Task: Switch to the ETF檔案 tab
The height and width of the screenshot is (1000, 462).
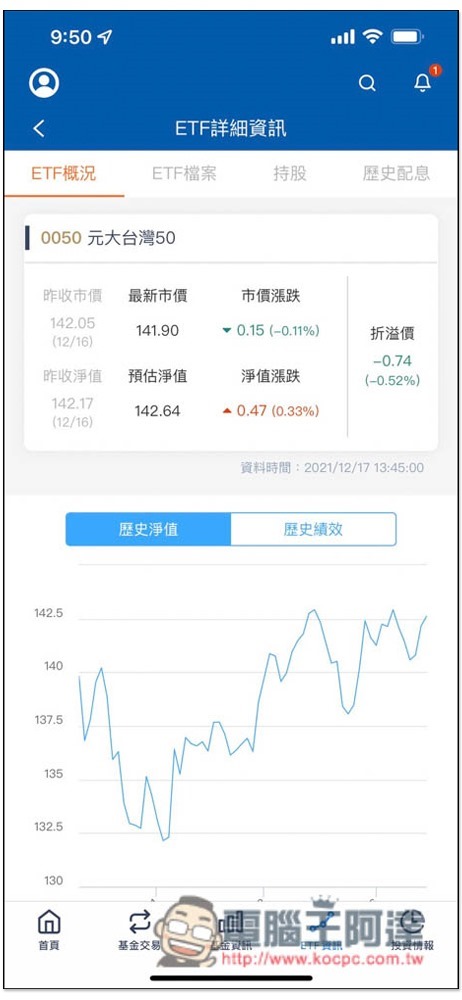Action: pos(184,173)
